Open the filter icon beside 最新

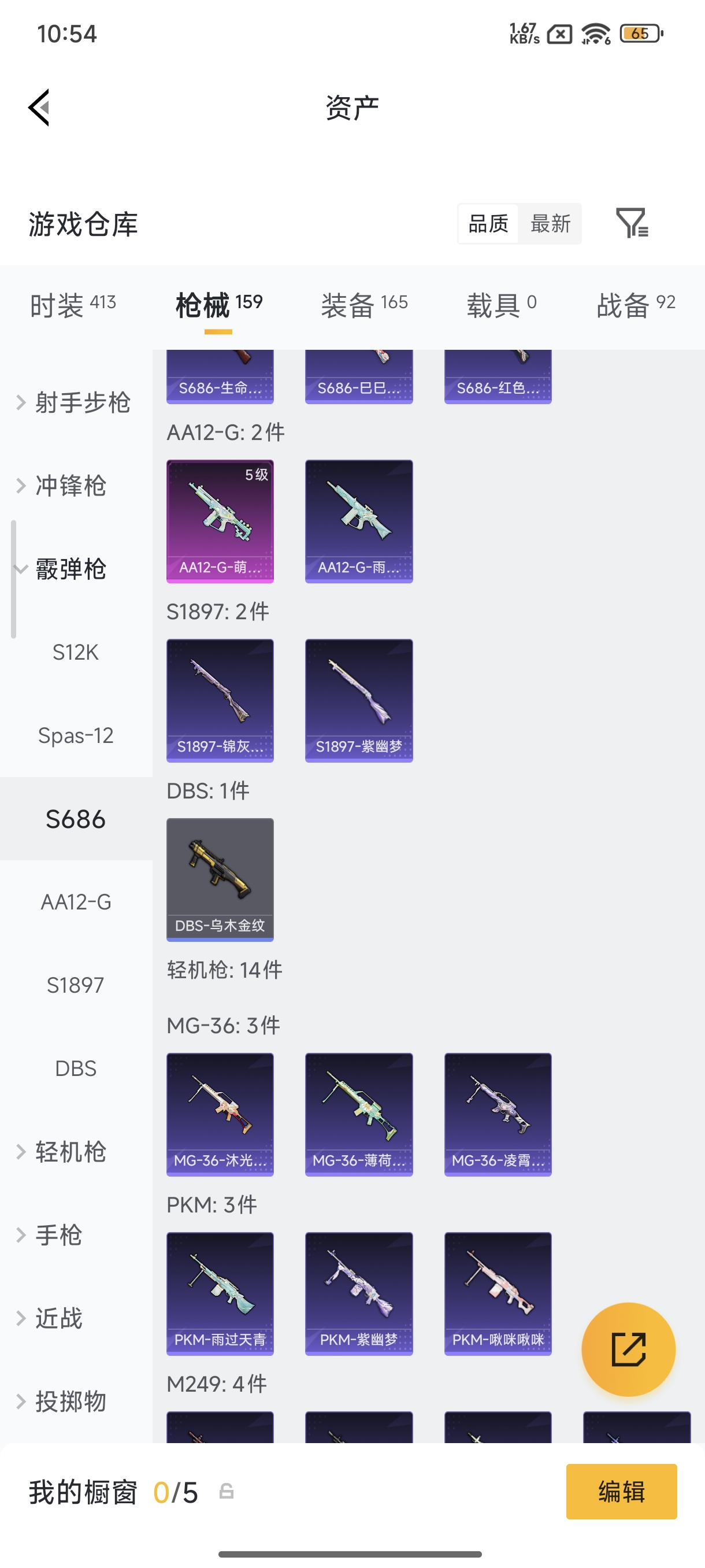(632, 223)
